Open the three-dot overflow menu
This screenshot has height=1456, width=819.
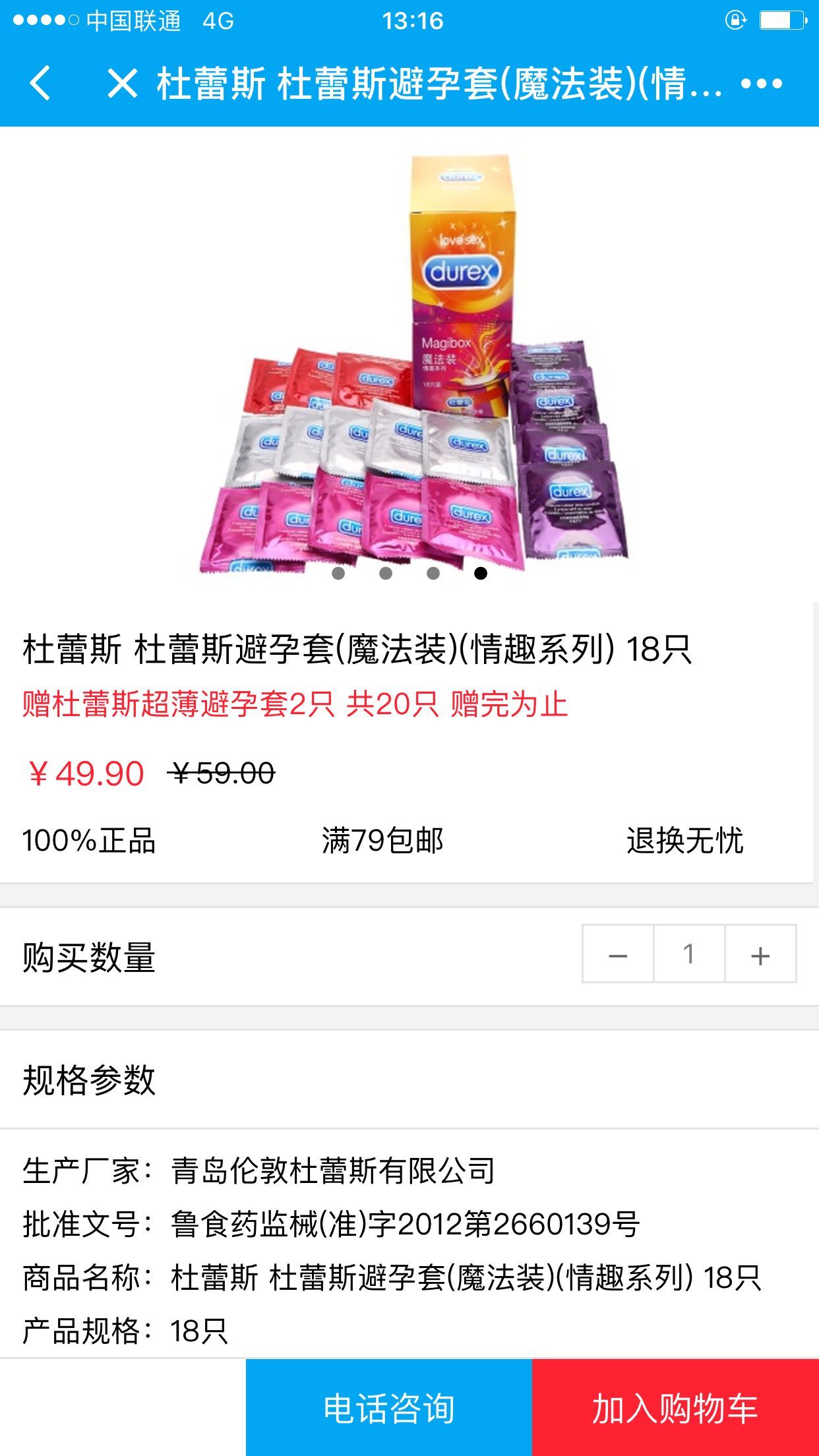pos(761,84)
